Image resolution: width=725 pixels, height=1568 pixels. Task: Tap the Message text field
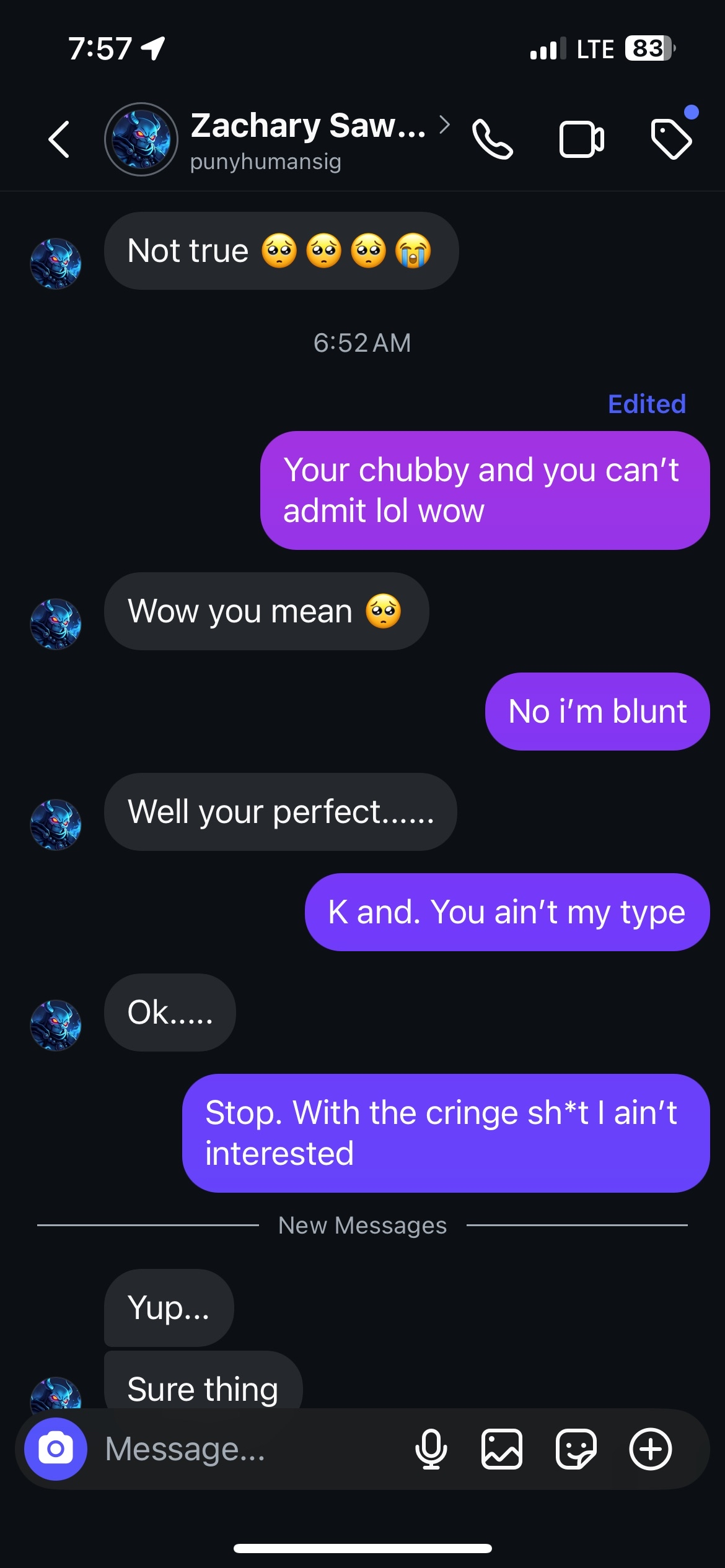248,1448
